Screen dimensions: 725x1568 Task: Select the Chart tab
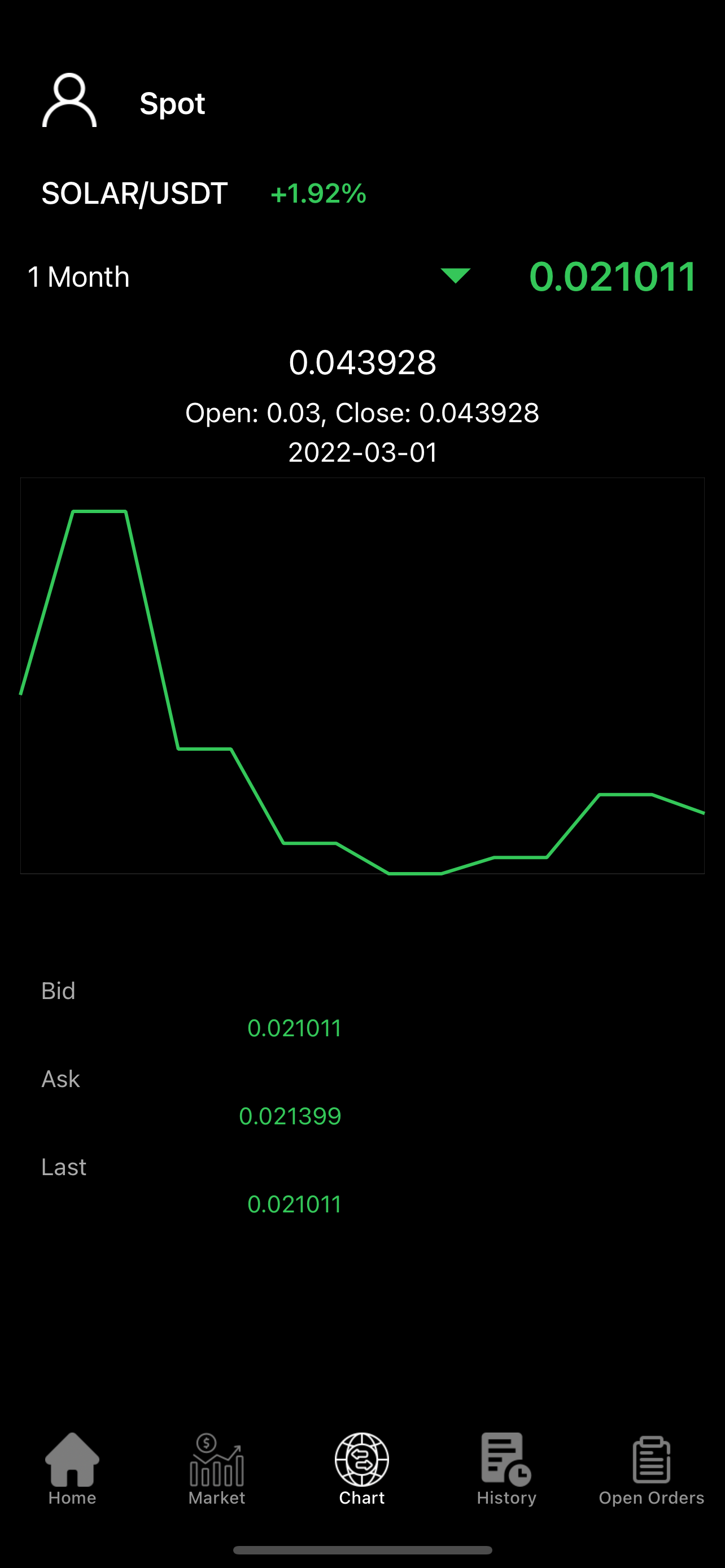tap(362, 1469)
